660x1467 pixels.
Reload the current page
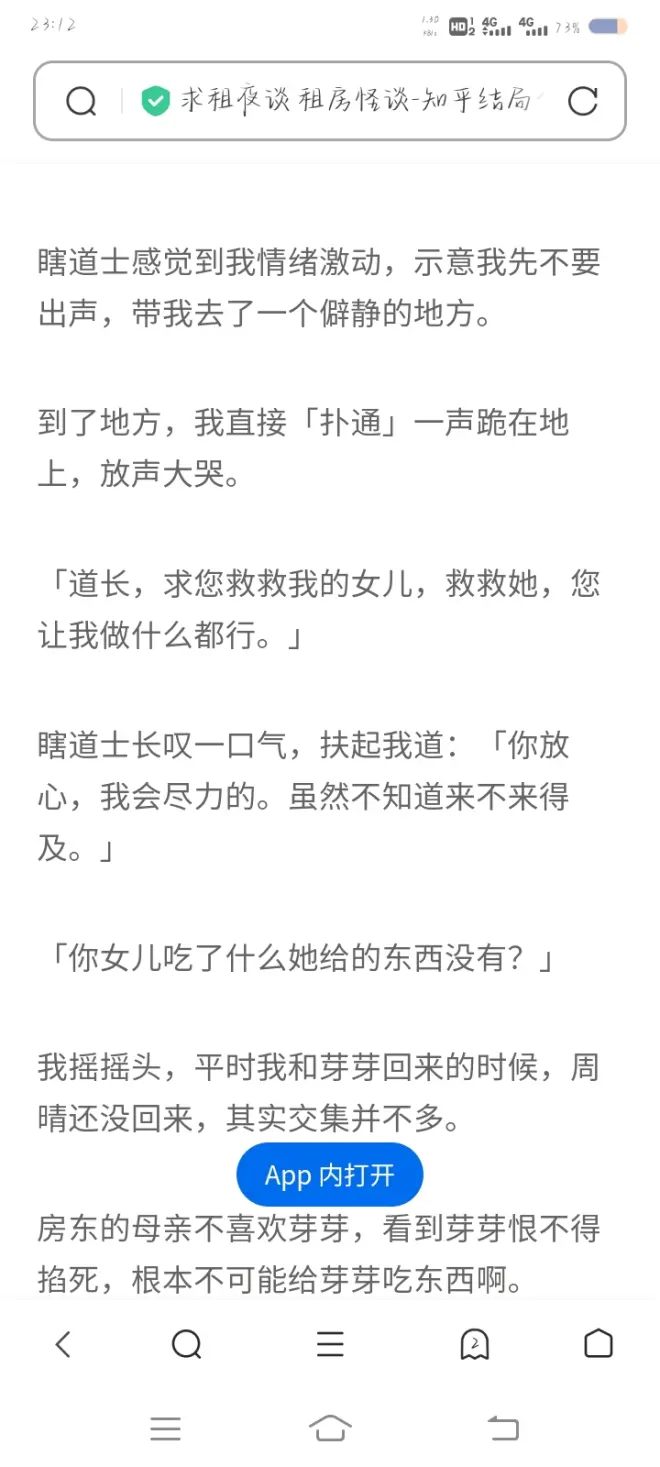582,101
